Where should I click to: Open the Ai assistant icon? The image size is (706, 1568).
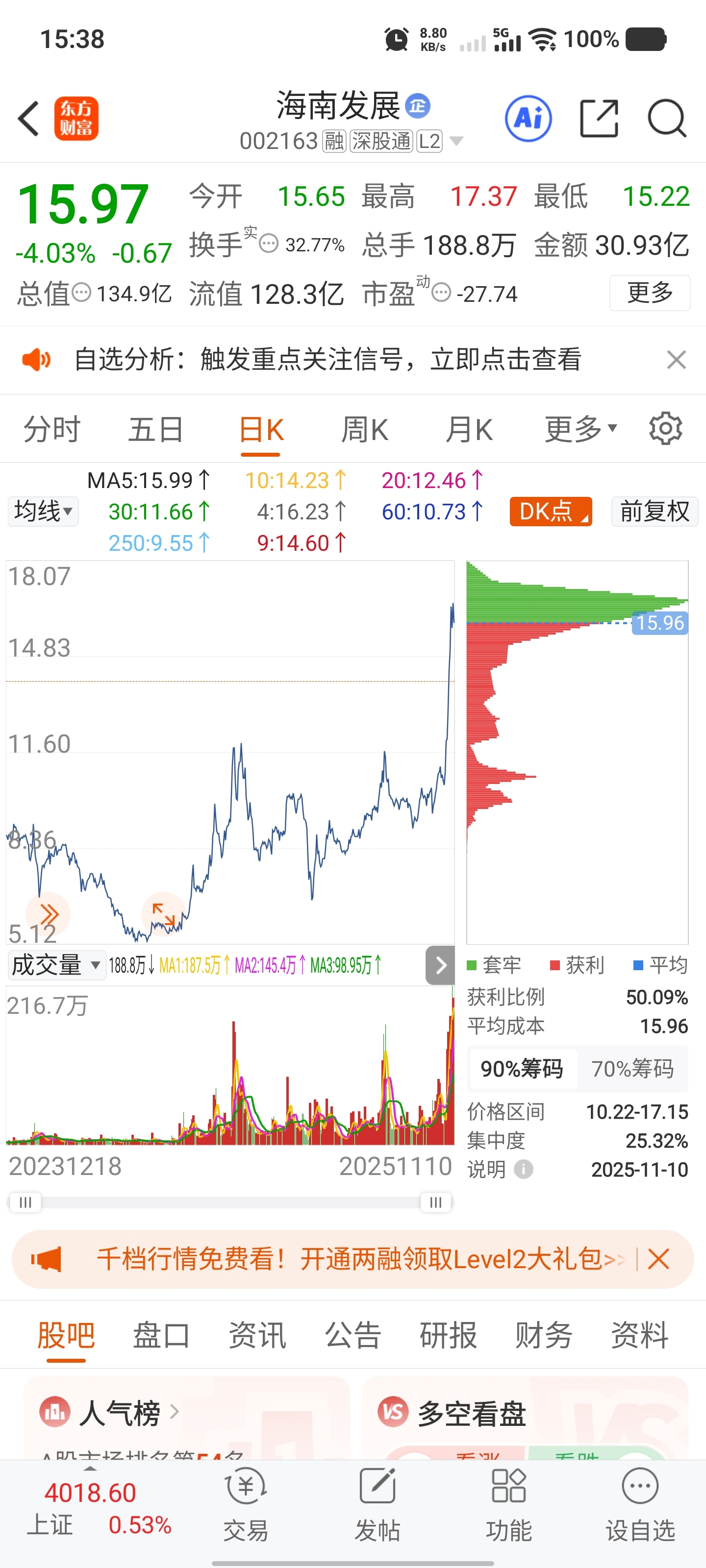point(528,119)
